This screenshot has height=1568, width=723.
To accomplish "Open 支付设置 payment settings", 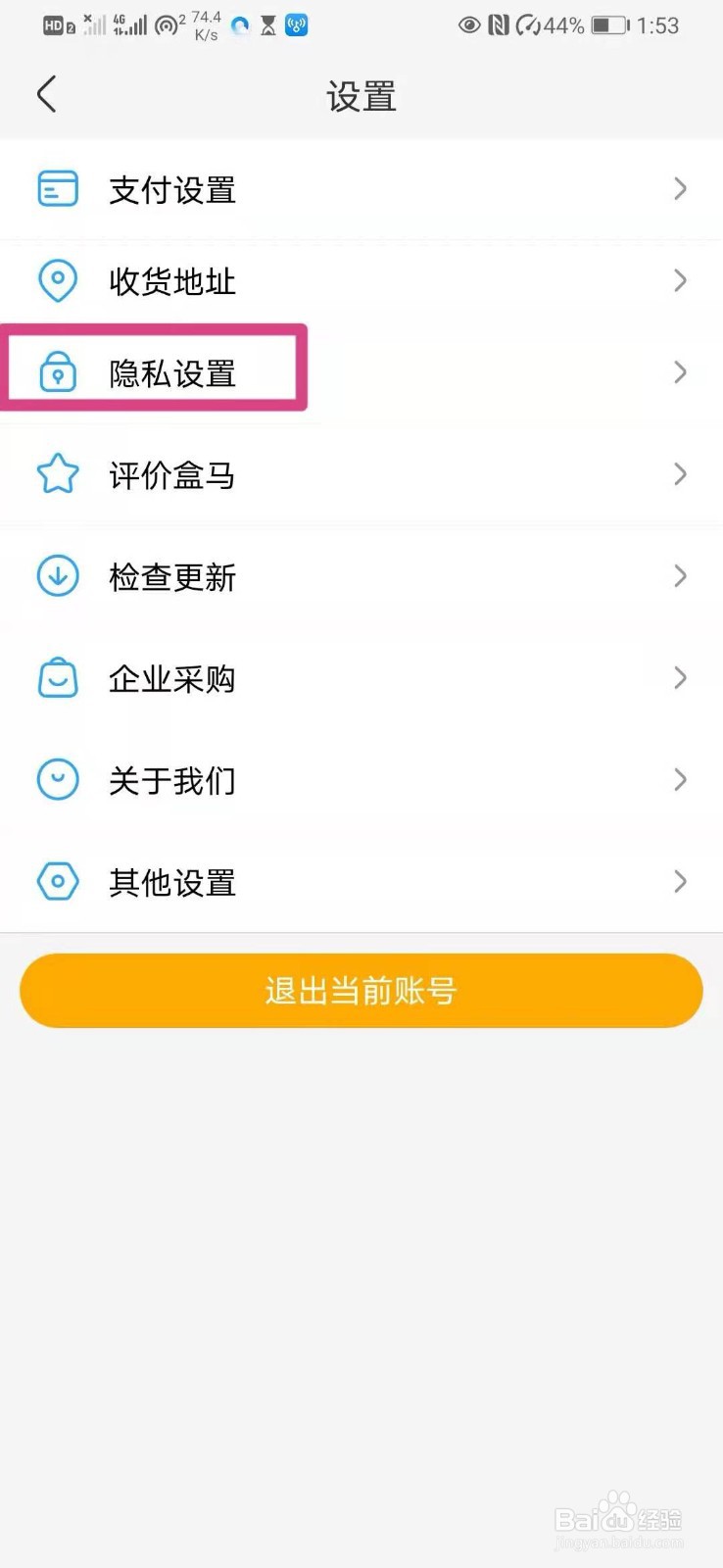I will click(x=361, y=189).
